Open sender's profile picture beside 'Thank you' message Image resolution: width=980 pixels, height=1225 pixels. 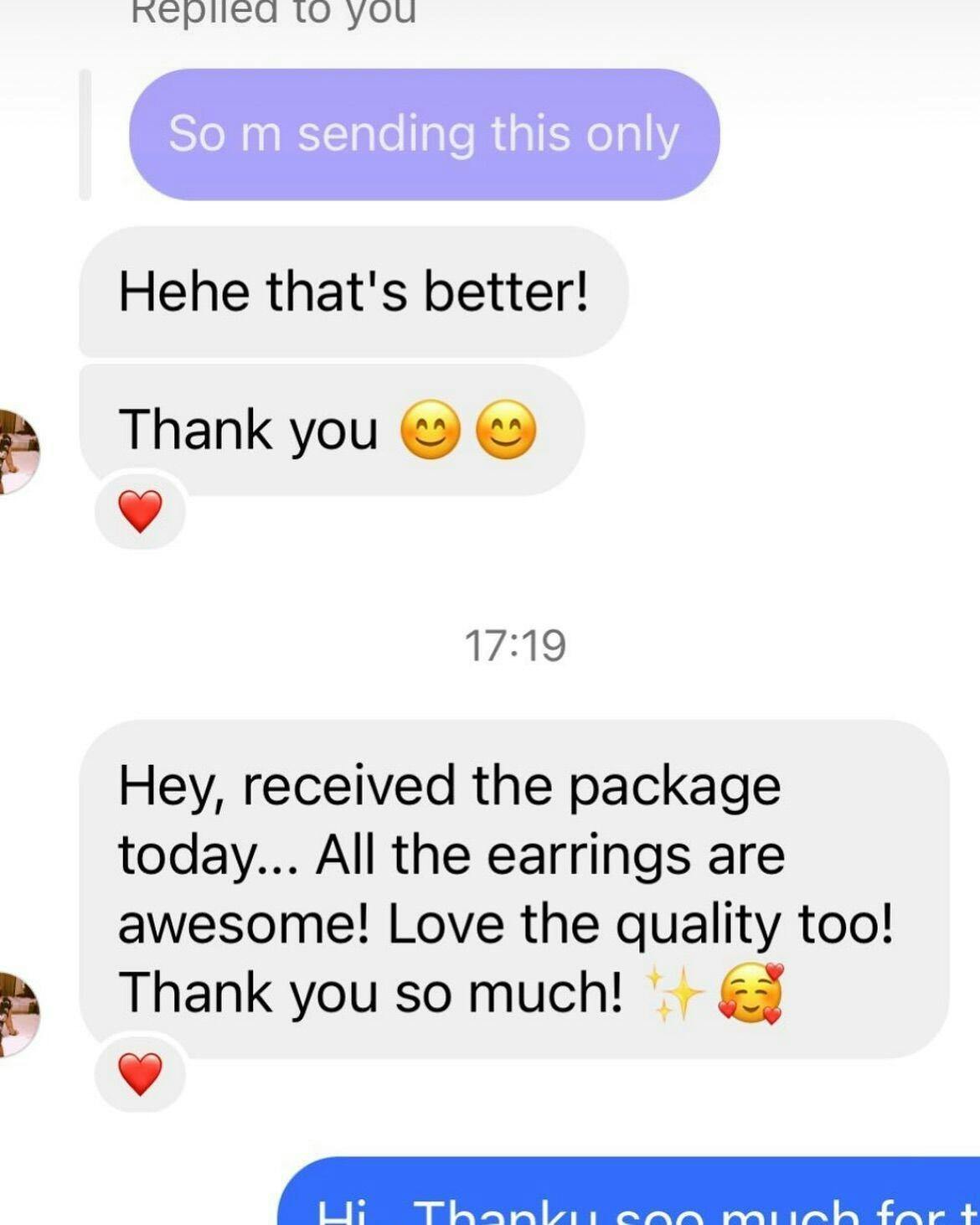pyautogui.click(x=17, y=452)
